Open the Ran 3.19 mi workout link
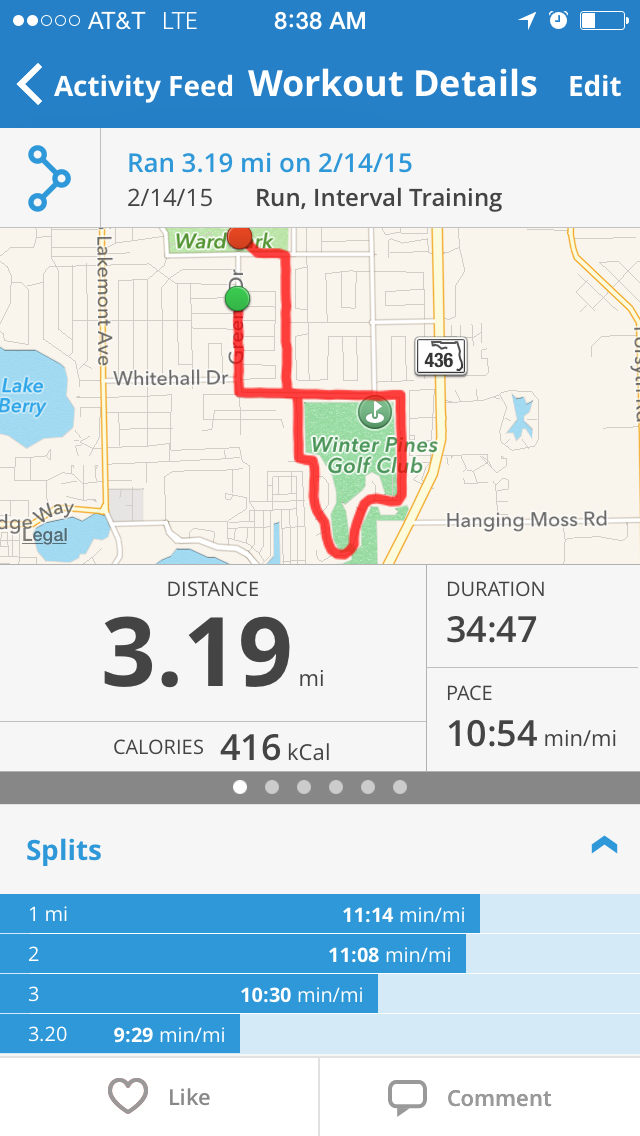Screen dimensions: 640x1136 point(270,163)
